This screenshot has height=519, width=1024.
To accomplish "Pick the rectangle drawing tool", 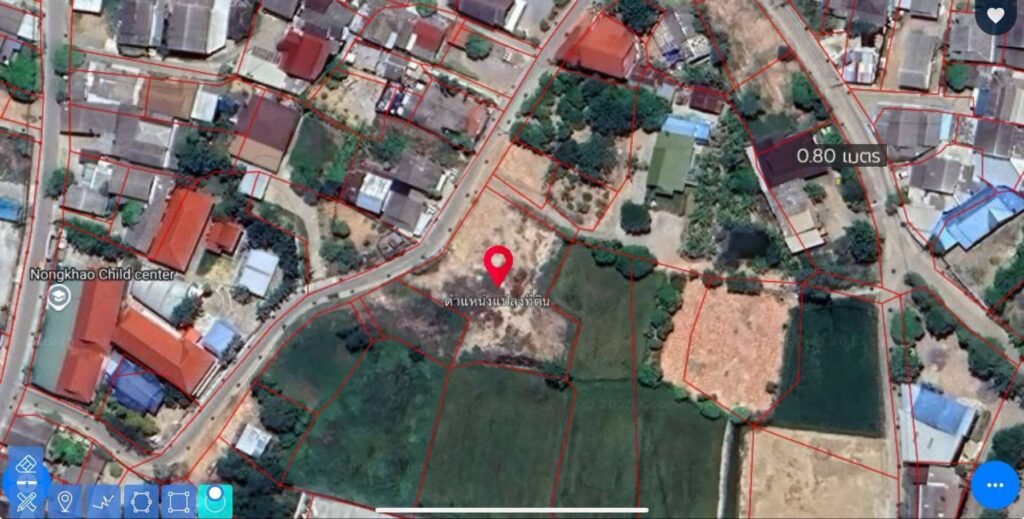I will [178, 501].
